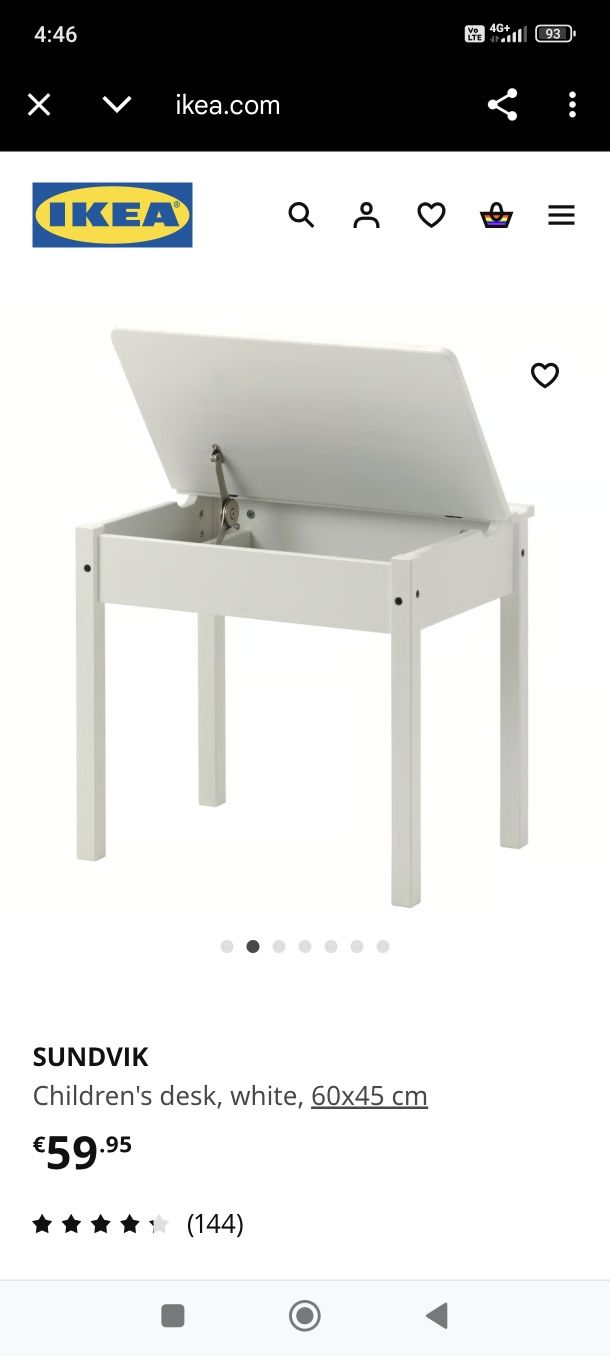This screenshot has width=610, height=1356.
Task: Open IKEA product search
Action: (x=301, y=215)
